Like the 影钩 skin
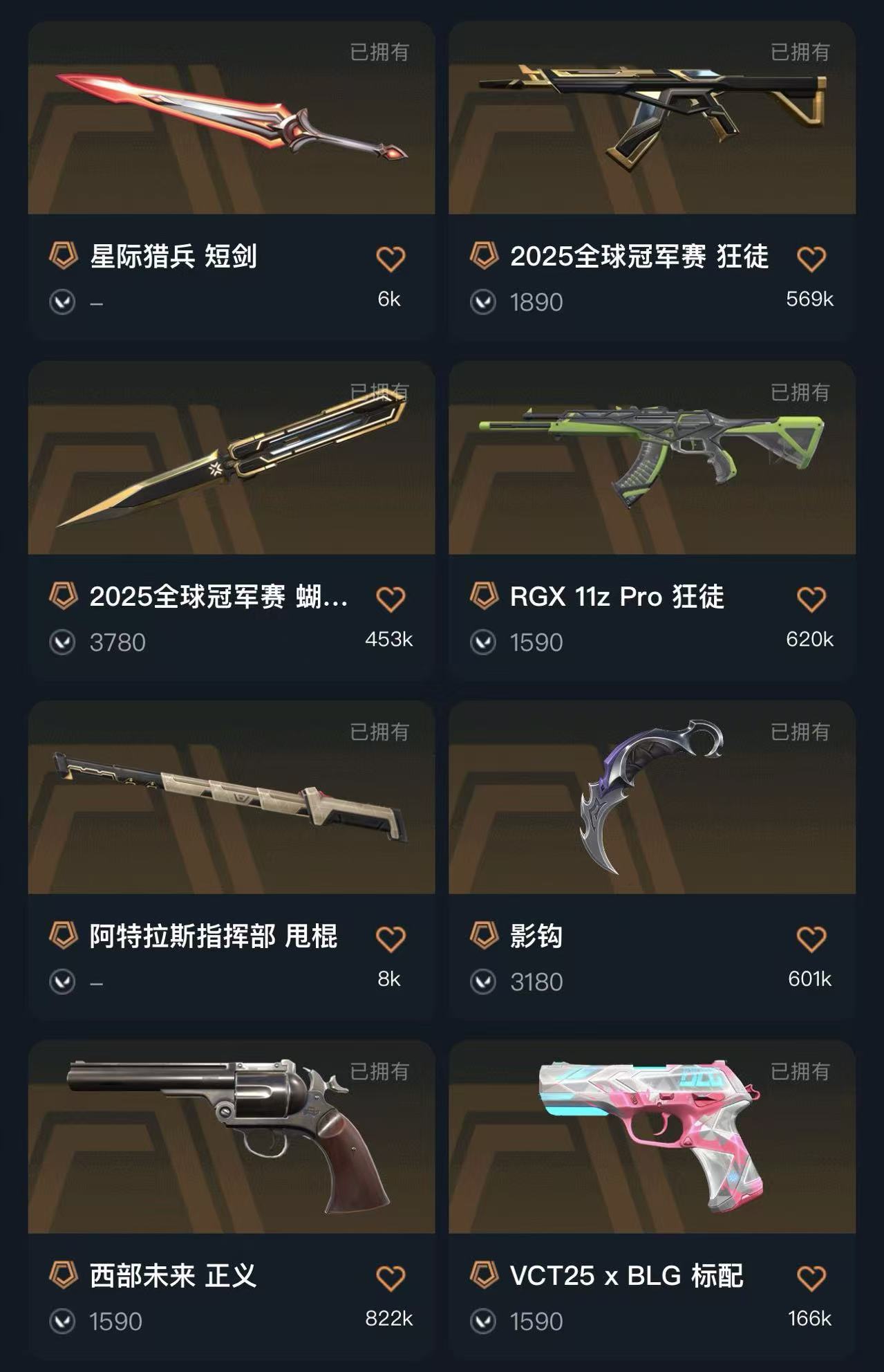Screen dimensions: 884x1372 (x=811, y=939)
